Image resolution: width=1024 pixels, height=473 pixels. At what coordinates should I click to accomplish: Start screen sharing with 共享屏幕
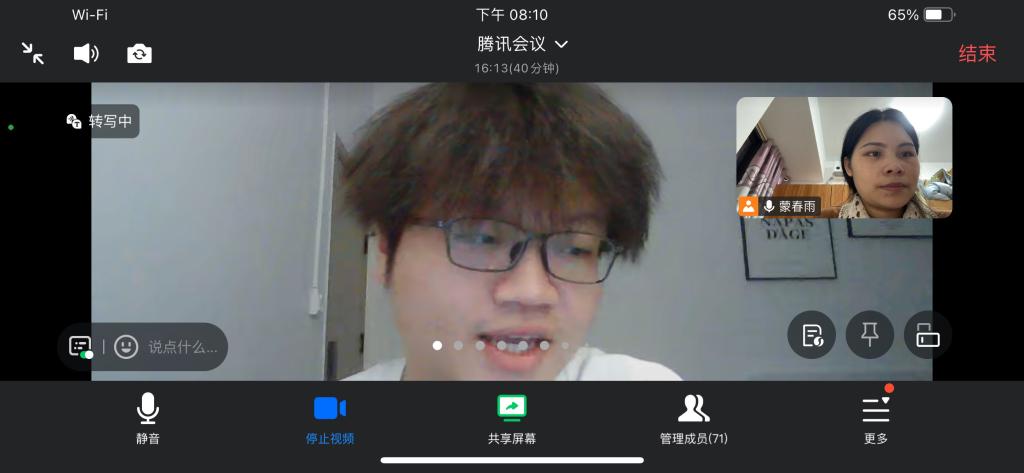511,418
